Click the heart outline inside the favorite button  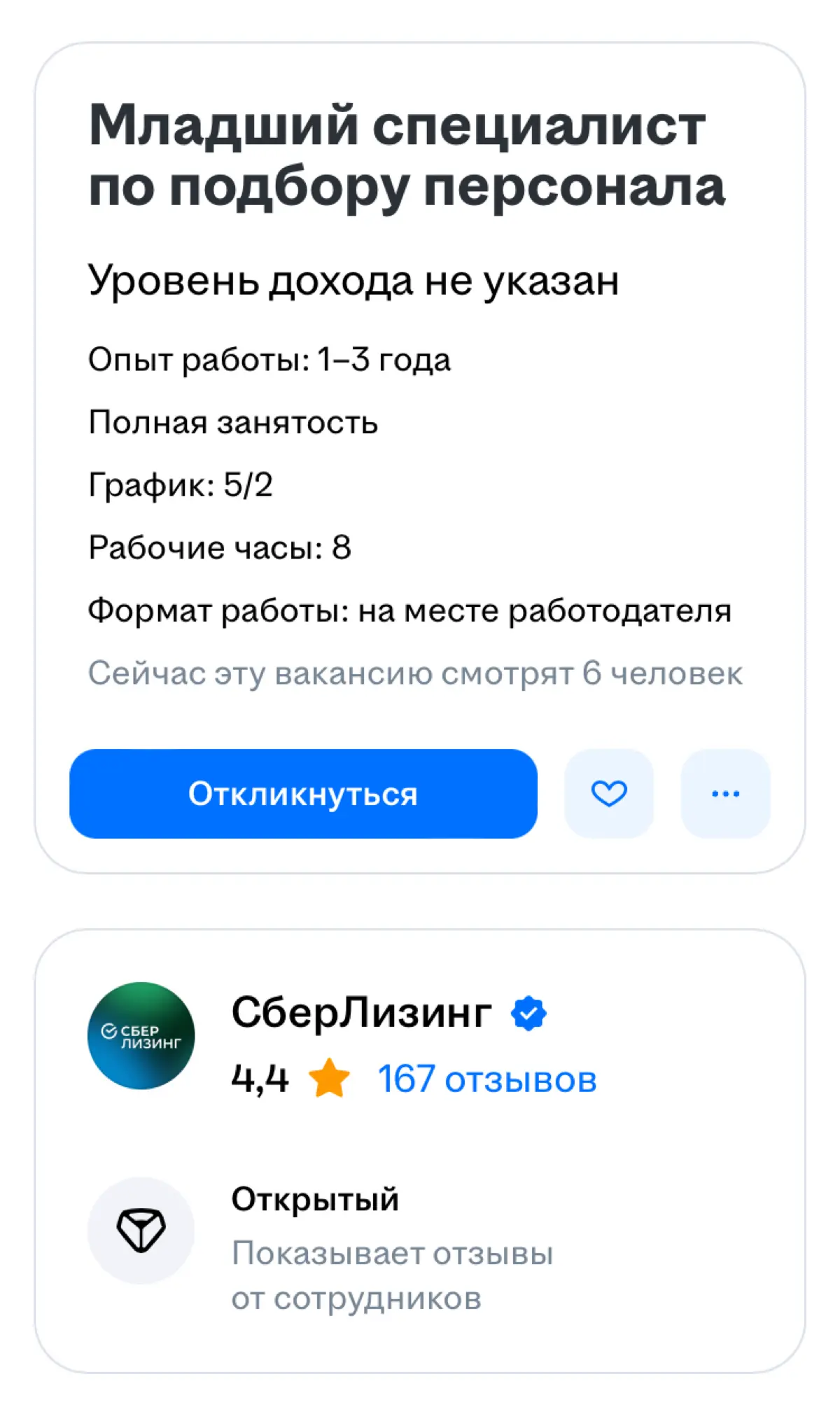coord(608,793)
